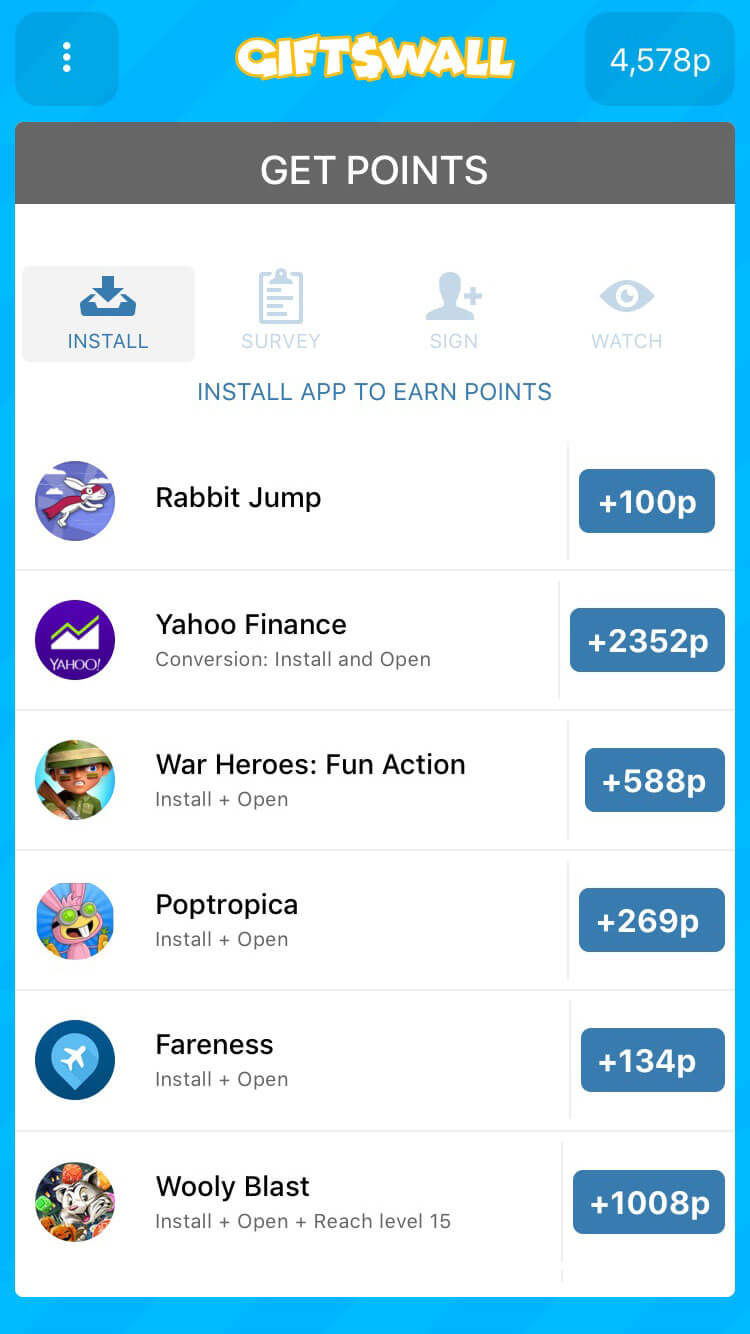Tap the +588p button
This screenshot has width=750, height=1334.
click(x=655, y=780)
